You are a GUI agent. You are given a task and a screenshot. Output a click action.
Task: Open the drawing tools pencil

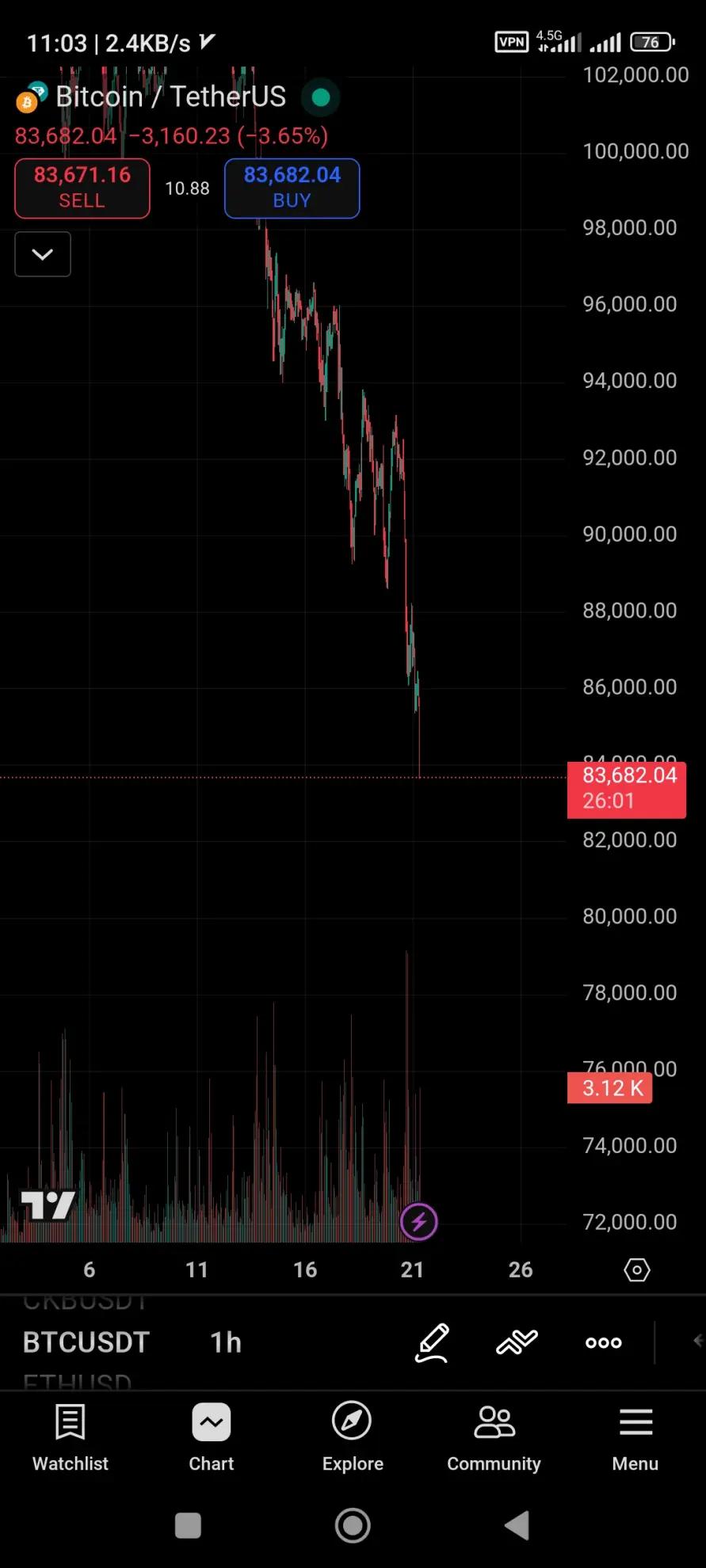pos(432,1342)
